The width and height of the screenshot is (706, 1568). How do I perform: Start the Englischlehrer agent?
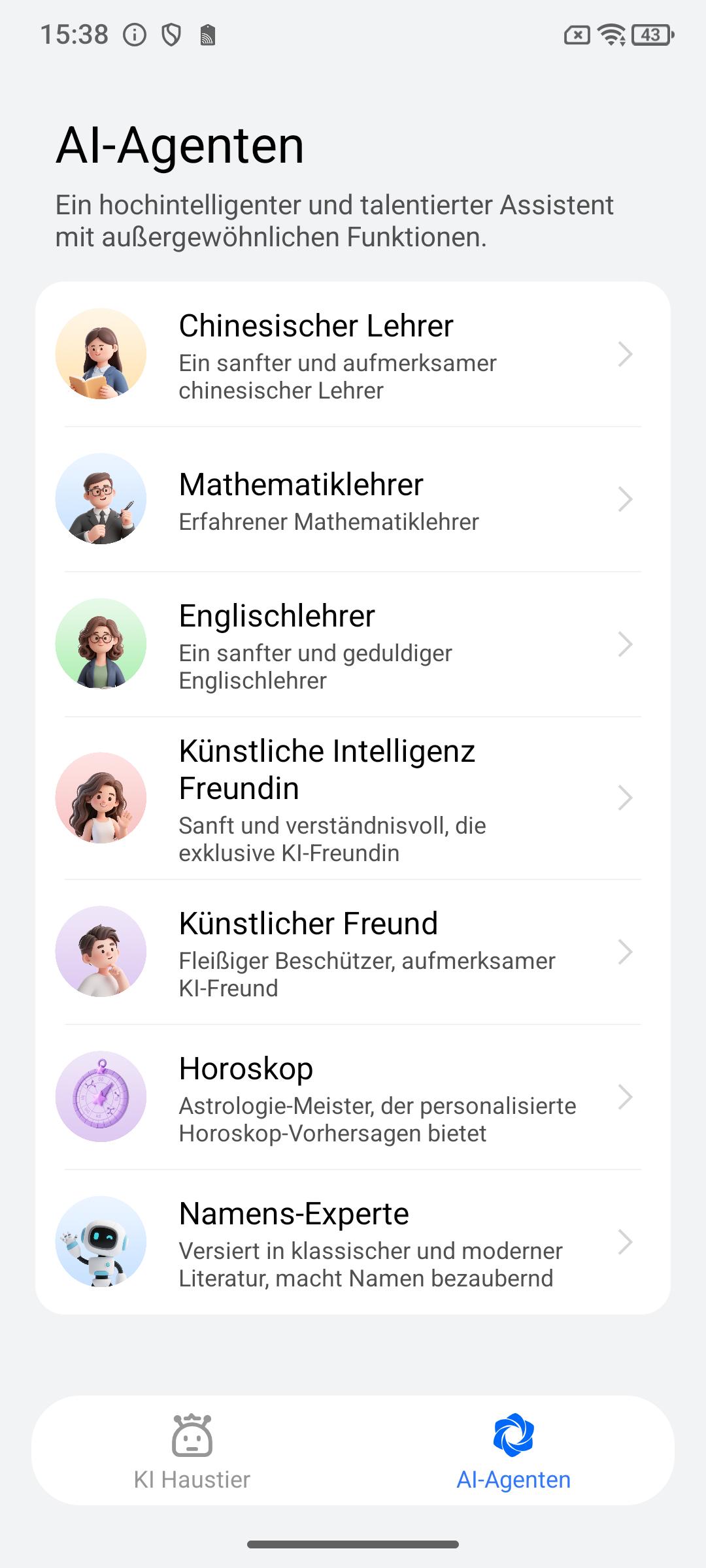[353, 644]
